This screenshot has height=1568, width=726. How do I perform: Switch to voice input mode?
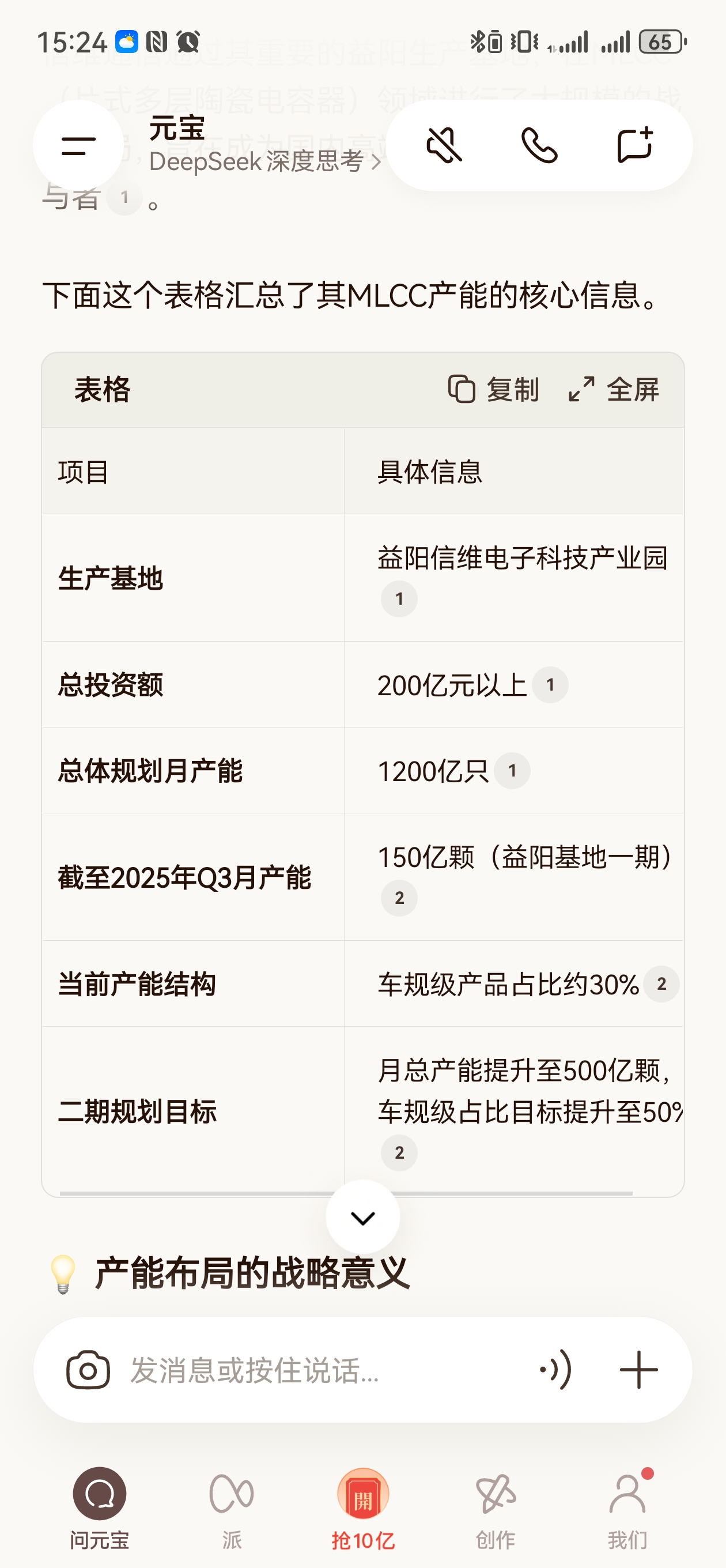click(555, 1370)
